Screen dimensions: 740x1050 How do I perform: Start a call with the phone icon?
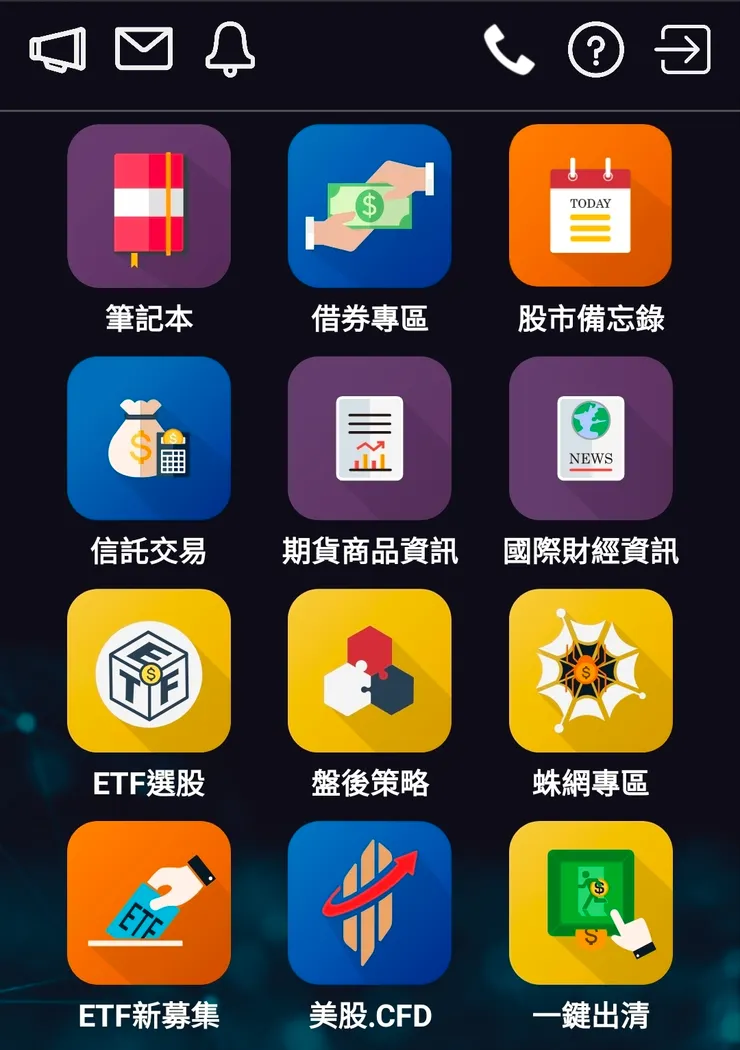[x=510, y=50]
